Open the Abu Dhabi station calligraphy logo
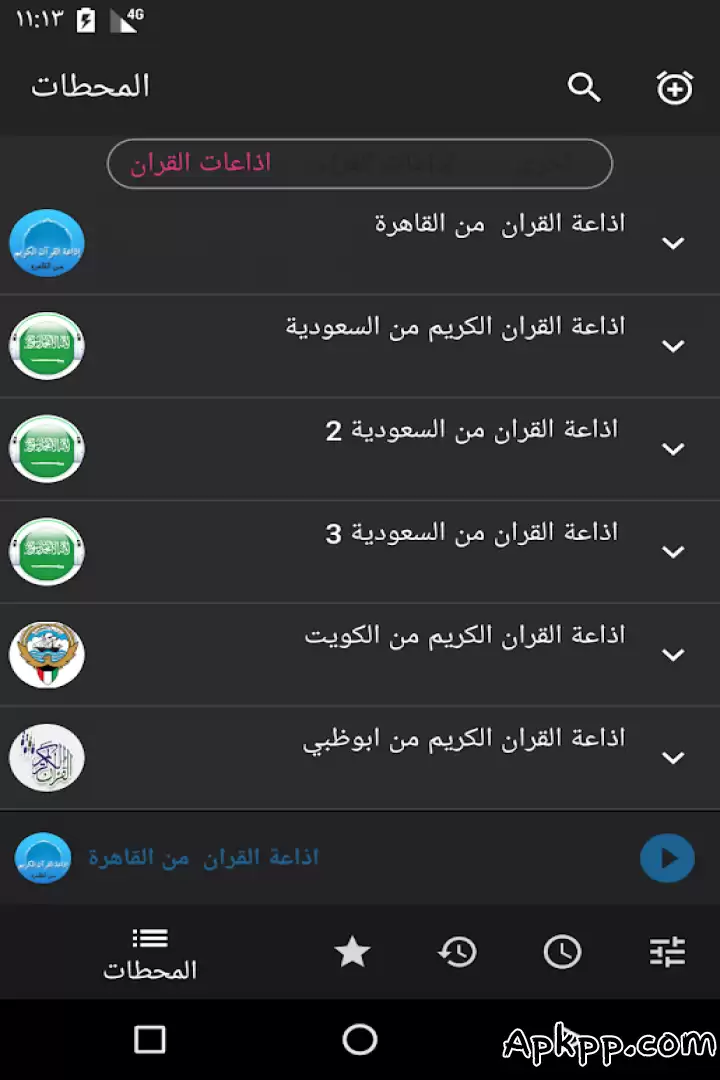The width and height of the screenshot is (720, 1080). coord(47,757)
